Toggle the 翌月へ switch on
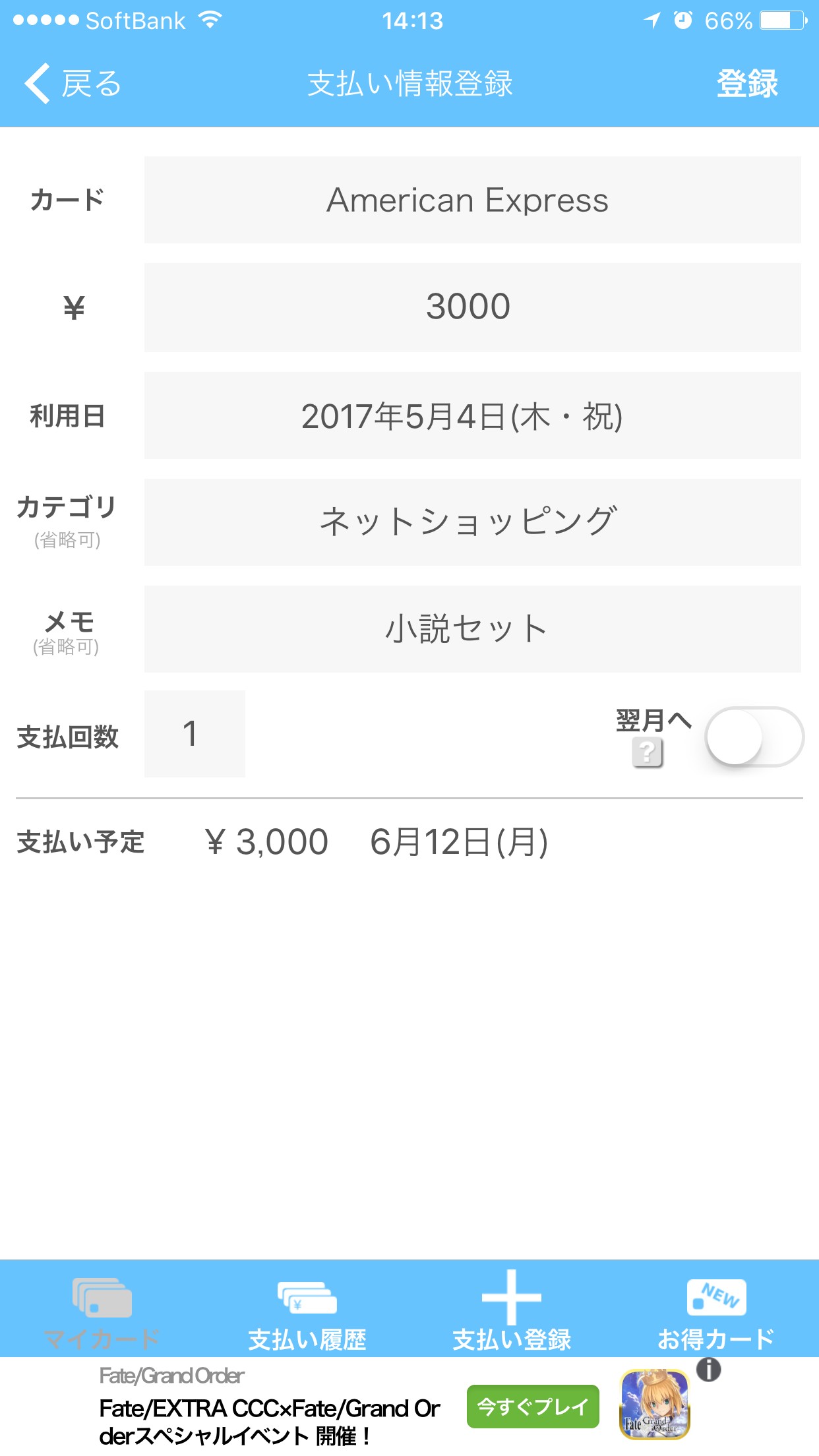Screen dimensions: 819x1456 pos(754,737)
